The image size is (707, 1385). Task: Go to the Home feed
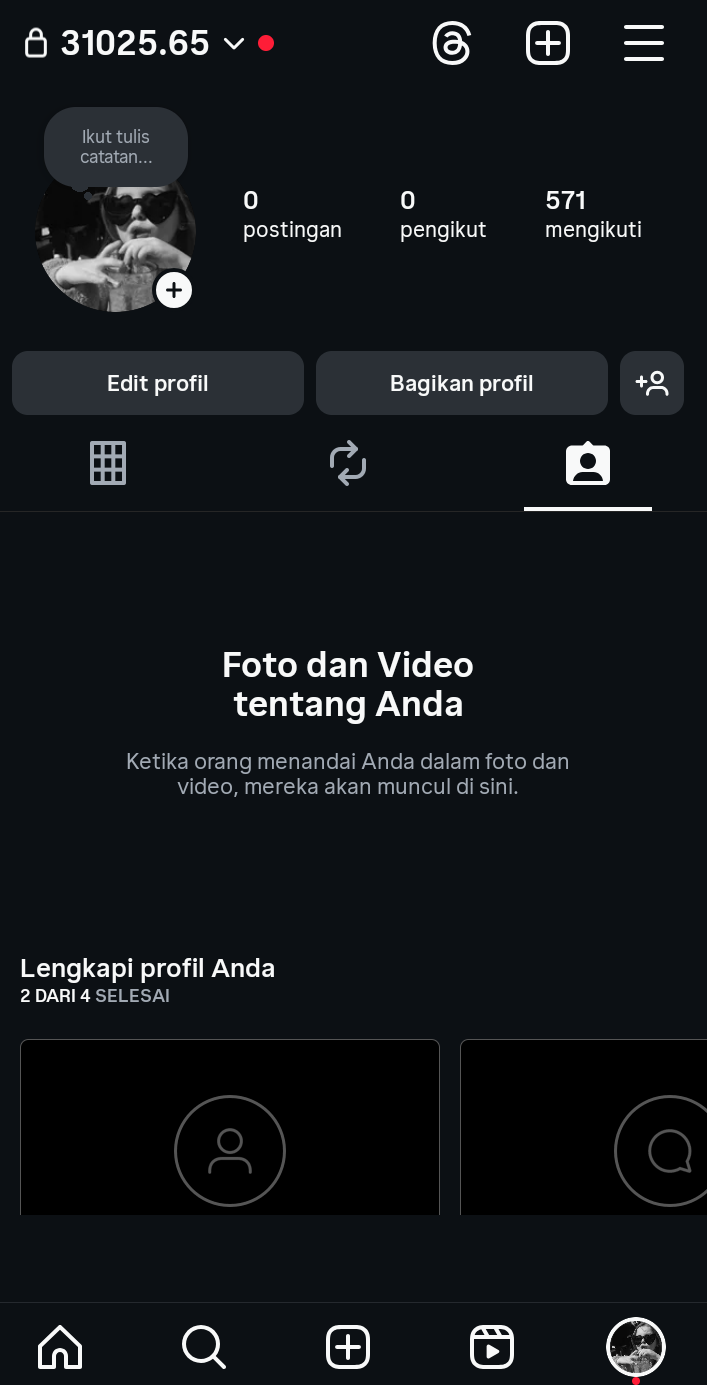click(60, 1346)
